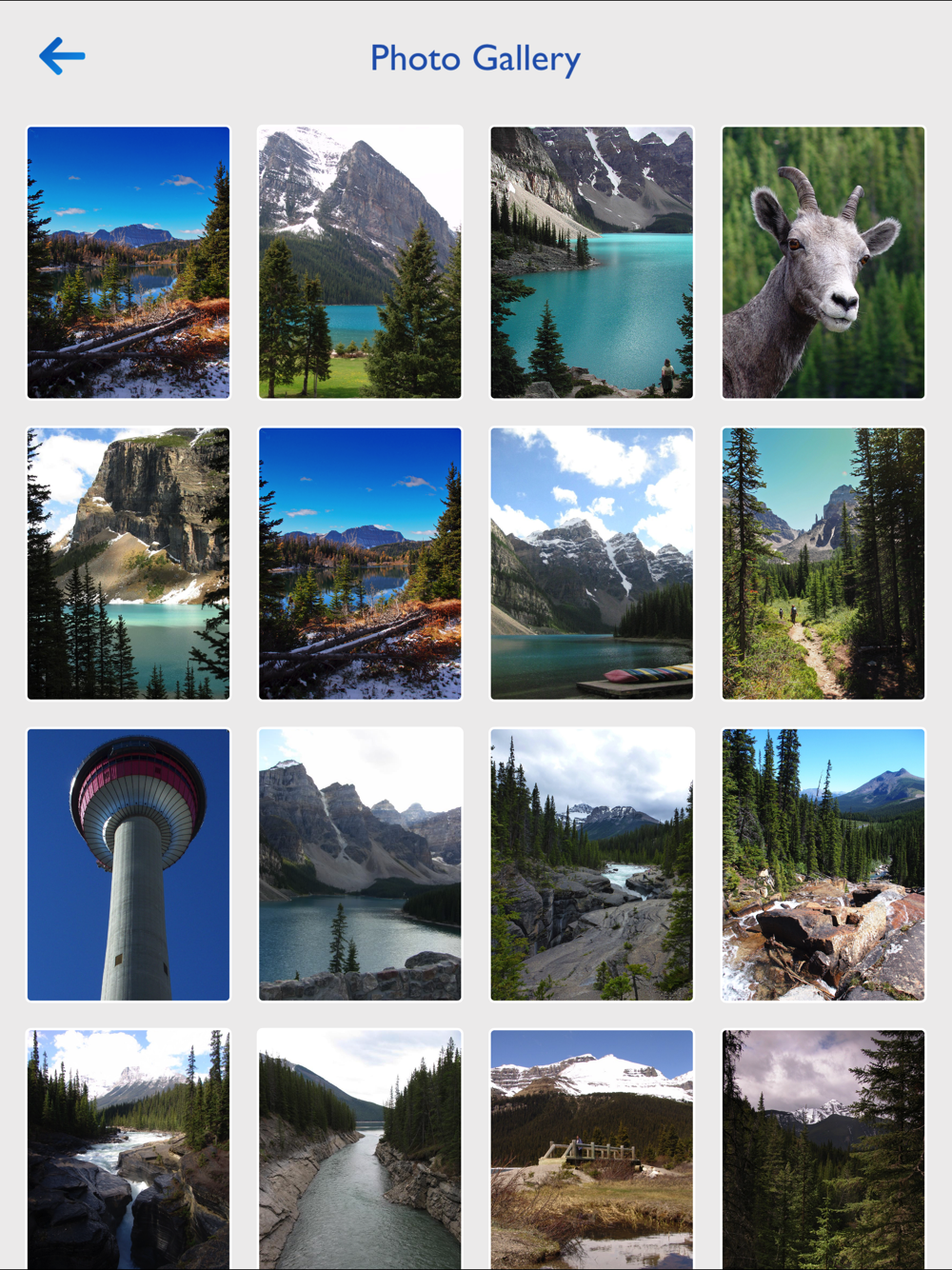Select the dark lake photo with stone wall

pos(360,864)
